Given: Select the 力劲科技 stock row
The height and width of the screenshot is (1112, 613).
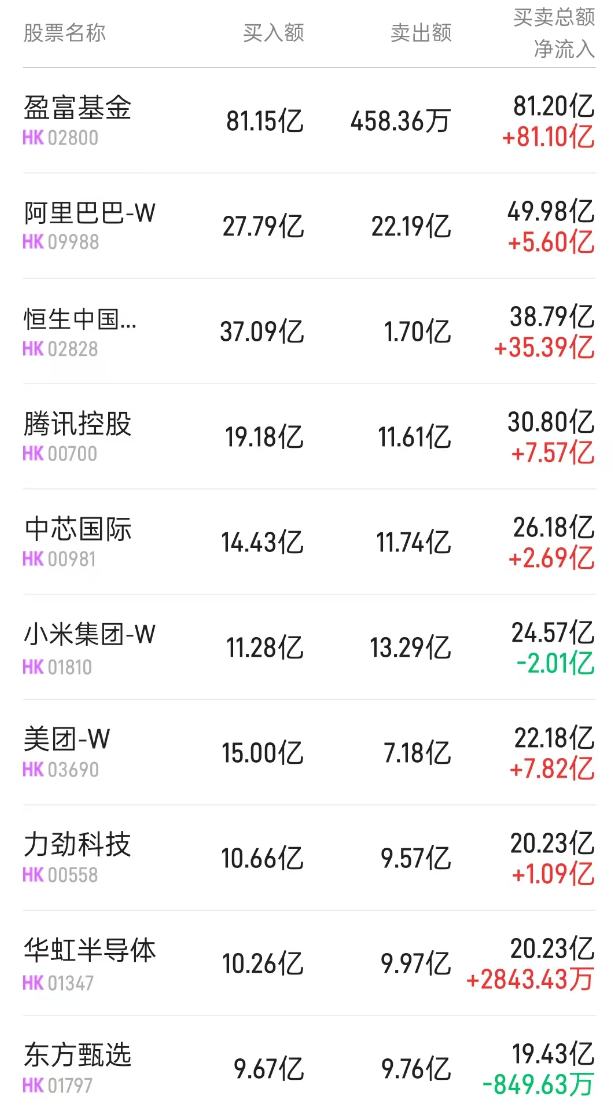Looking at the screenshot, I should click(306, 857).
